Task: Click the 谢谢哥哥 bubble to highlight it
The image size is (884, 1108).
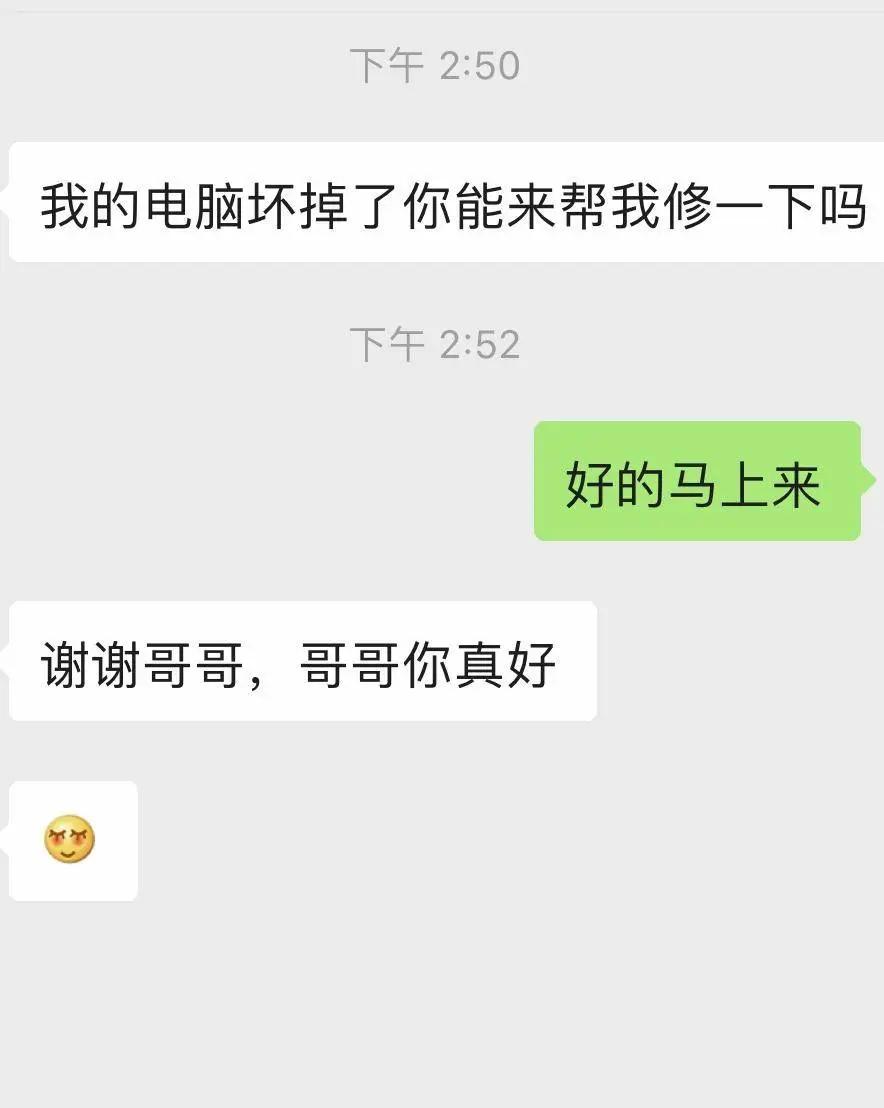Action: [300, 658]
